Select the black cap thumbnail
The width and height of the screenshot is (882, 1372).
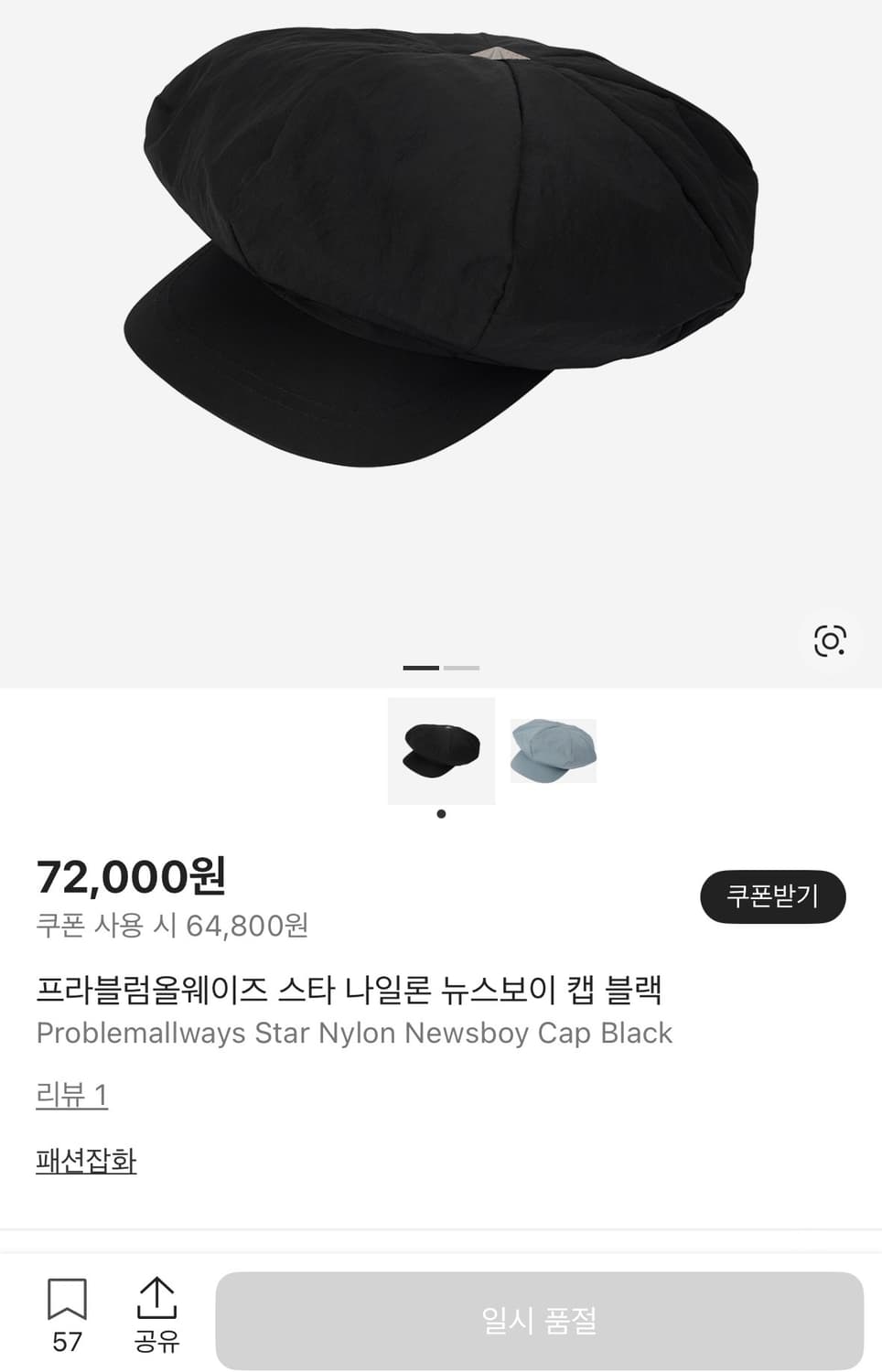tap(443, 750)
